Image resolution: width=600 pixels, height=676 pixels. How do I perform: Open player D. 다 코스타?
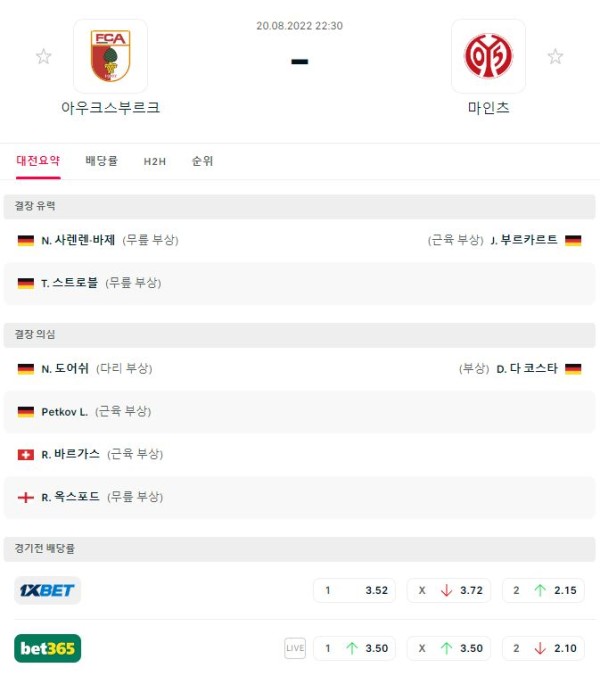click(527, 369)
